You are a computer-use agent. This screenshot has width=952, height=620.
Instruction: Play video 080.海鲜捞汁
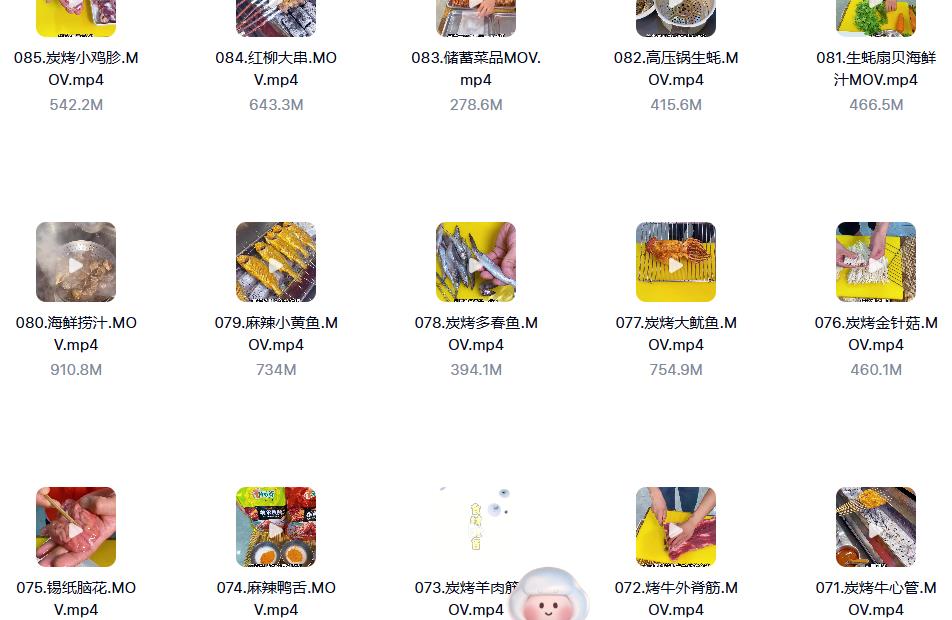click(x=76, y=263)
